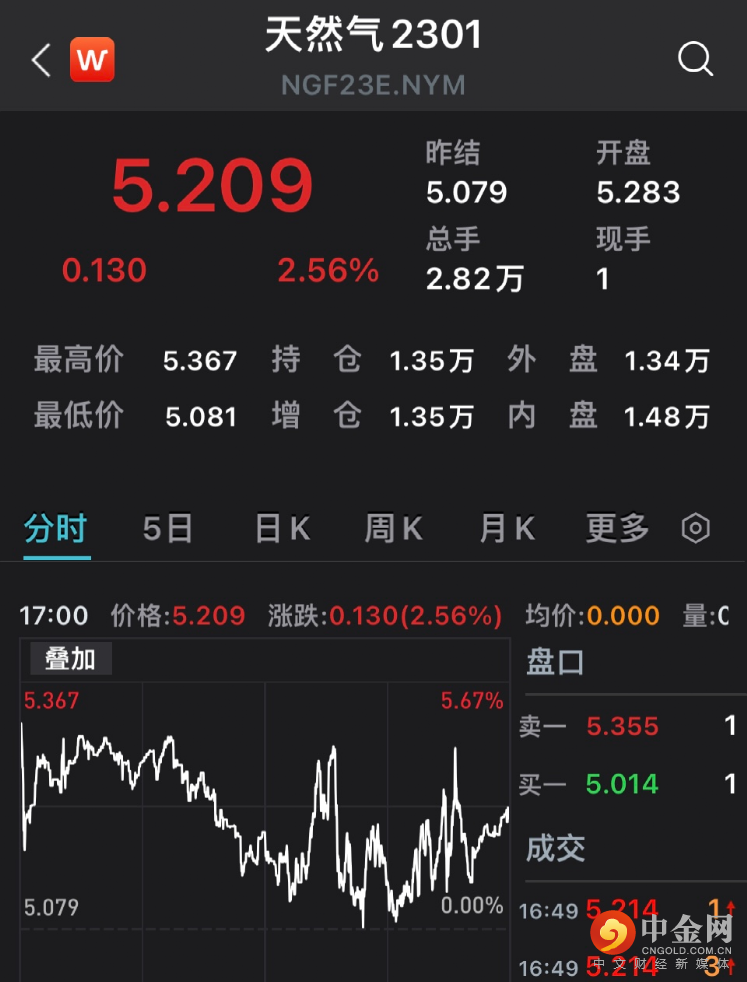Expand the 更多 chart options
This screenshot has height=982, width=747.
tap(617, 528)
